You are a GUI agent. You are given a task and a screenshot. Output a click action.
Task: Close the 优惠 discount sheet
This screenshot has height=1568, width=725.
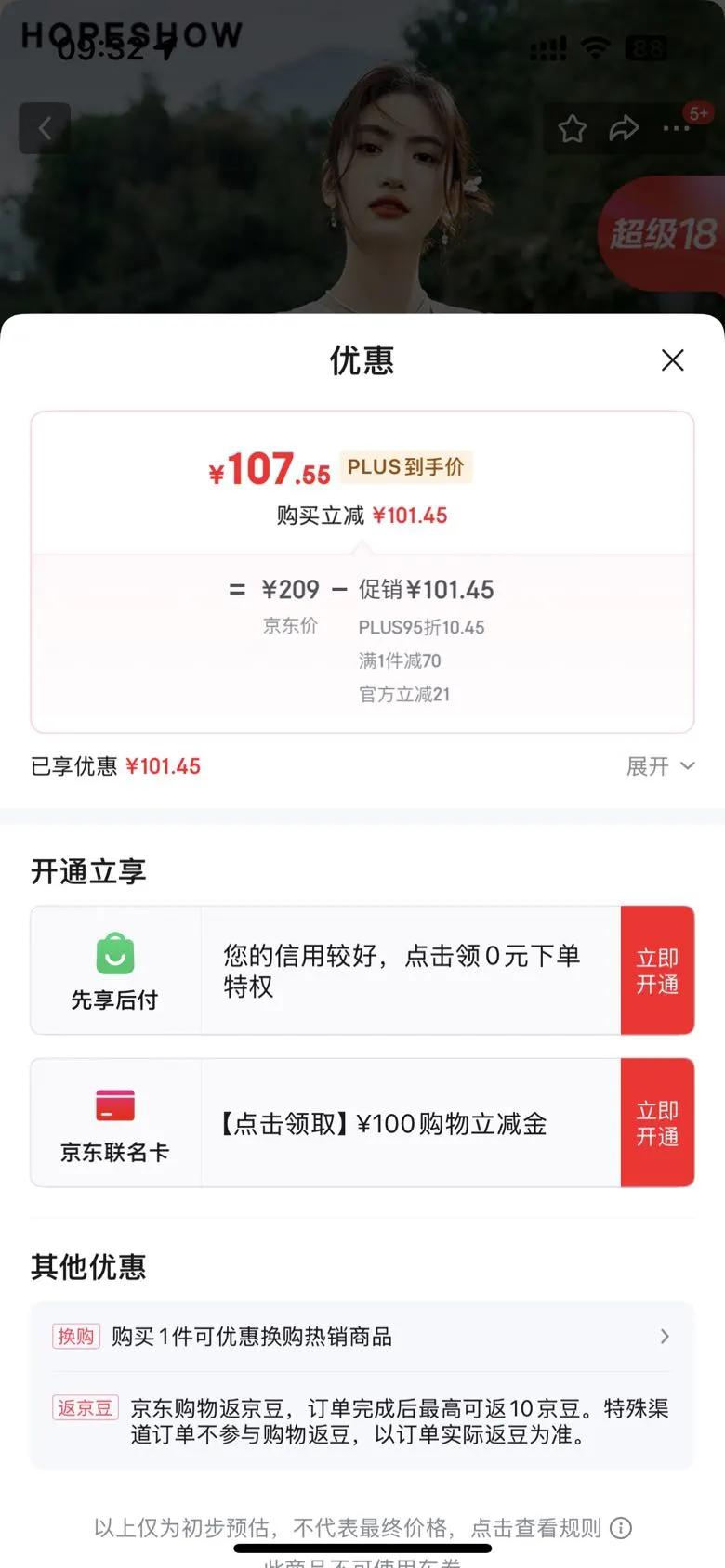(x=672, y=360)
